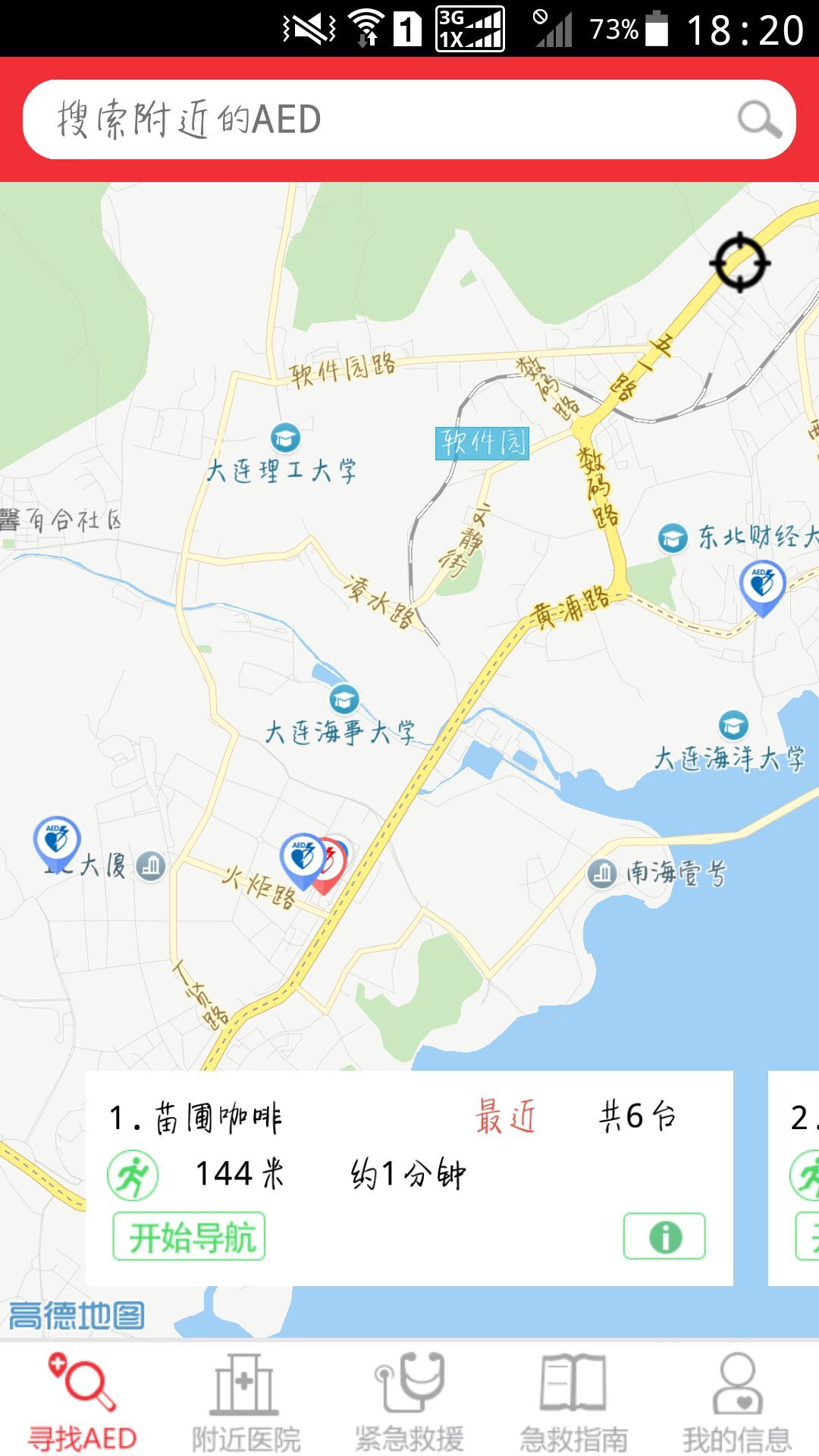Recenter map with the locate crosshair

click(x=739, y=263)
